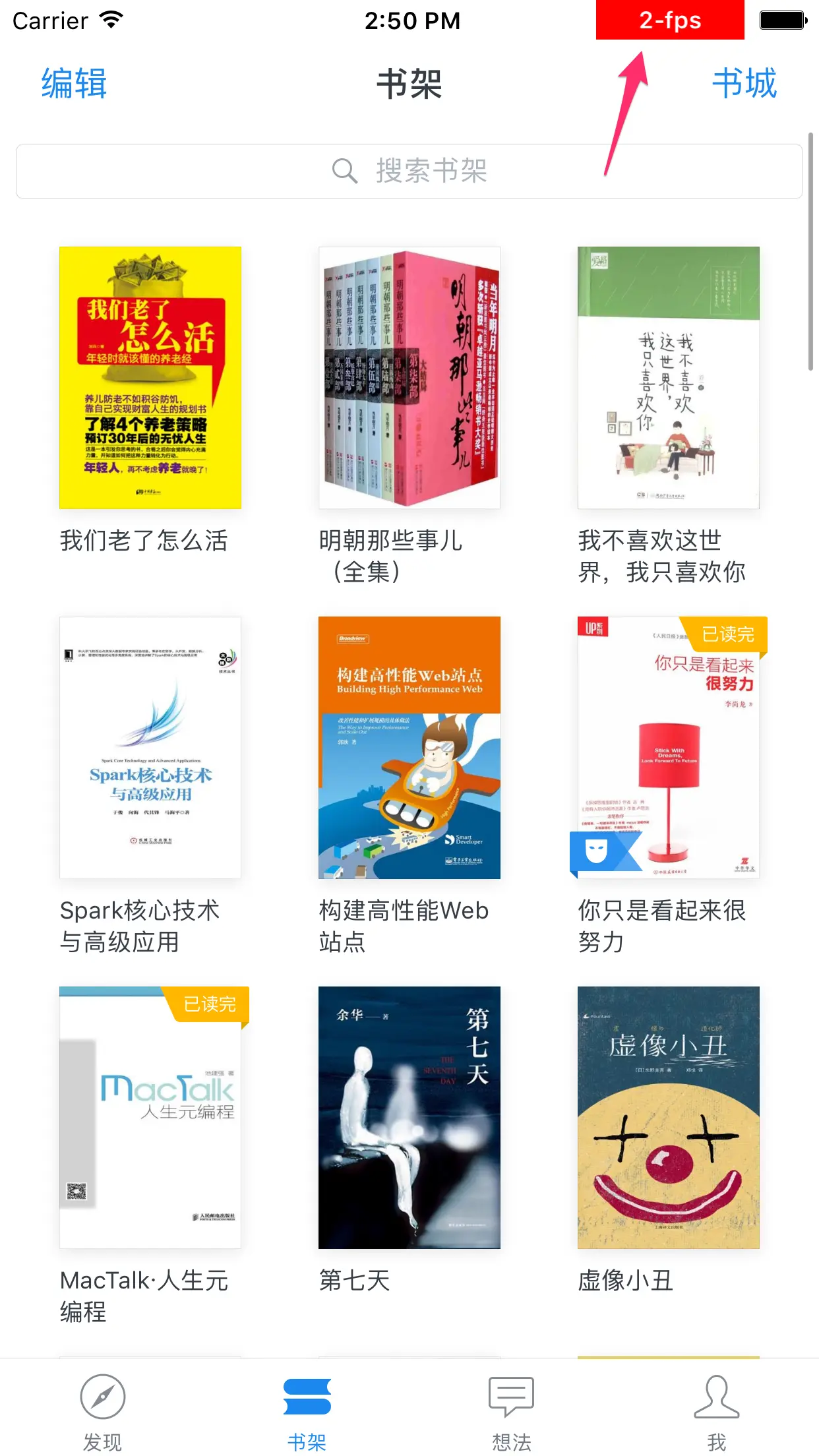
Task: Open 你只是看起来很努力
Action: point(668,747)
